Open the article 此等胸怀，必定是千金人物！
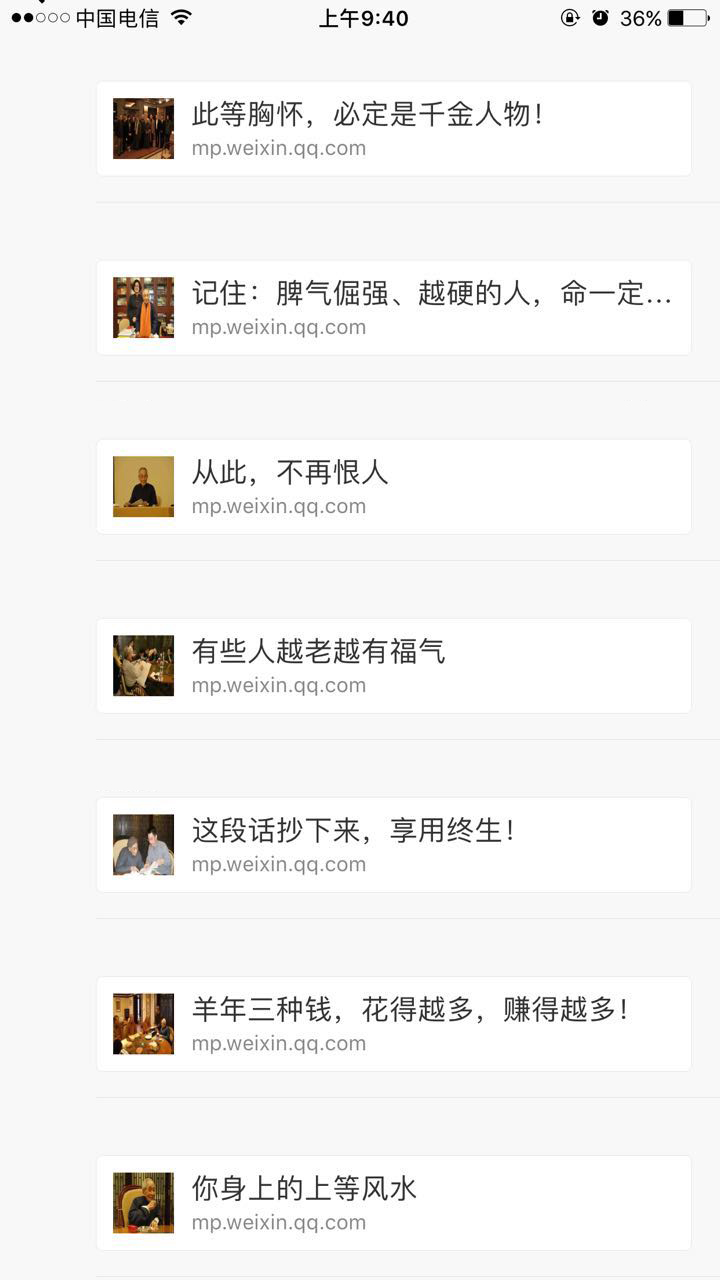 point(393,129)
